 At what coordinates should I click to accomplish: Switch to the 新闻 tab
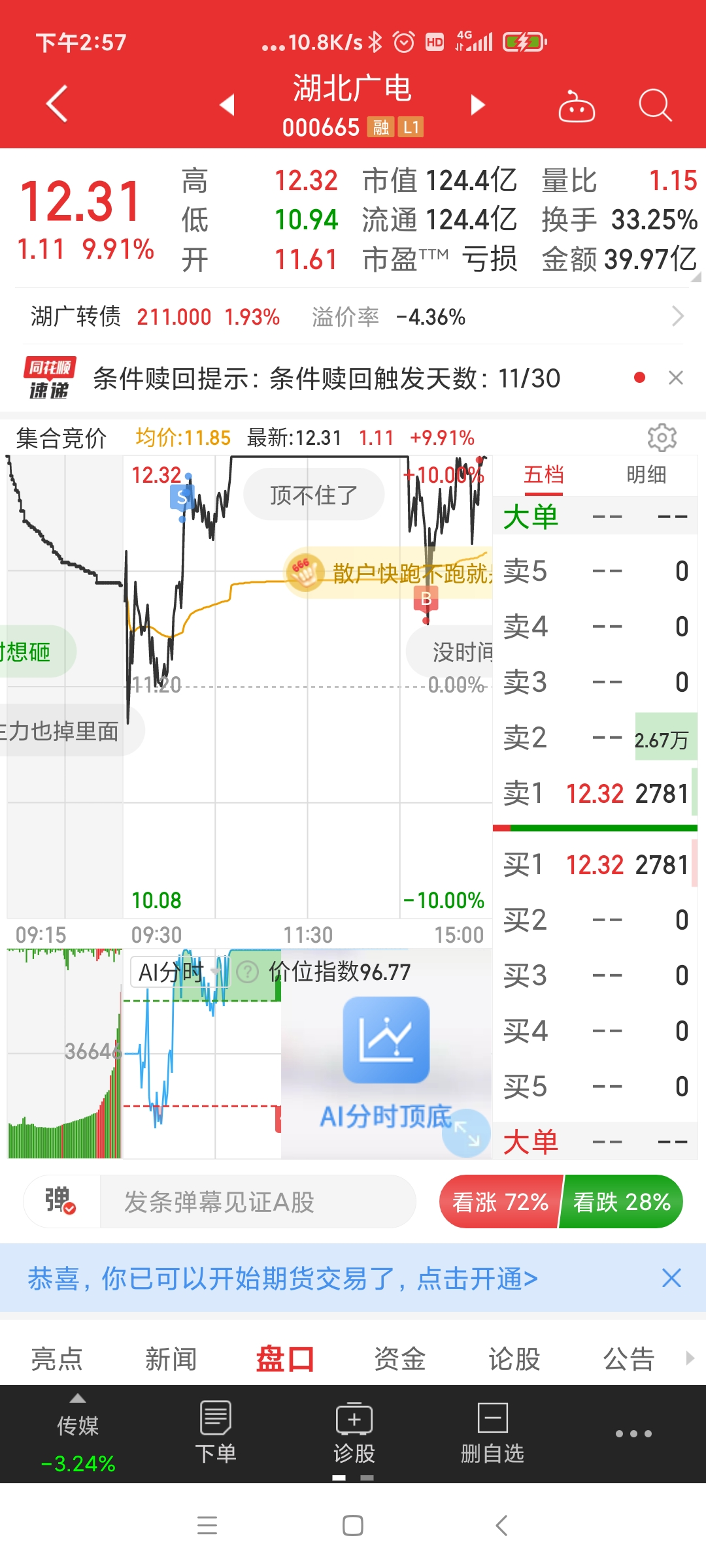coord(171,1360)
